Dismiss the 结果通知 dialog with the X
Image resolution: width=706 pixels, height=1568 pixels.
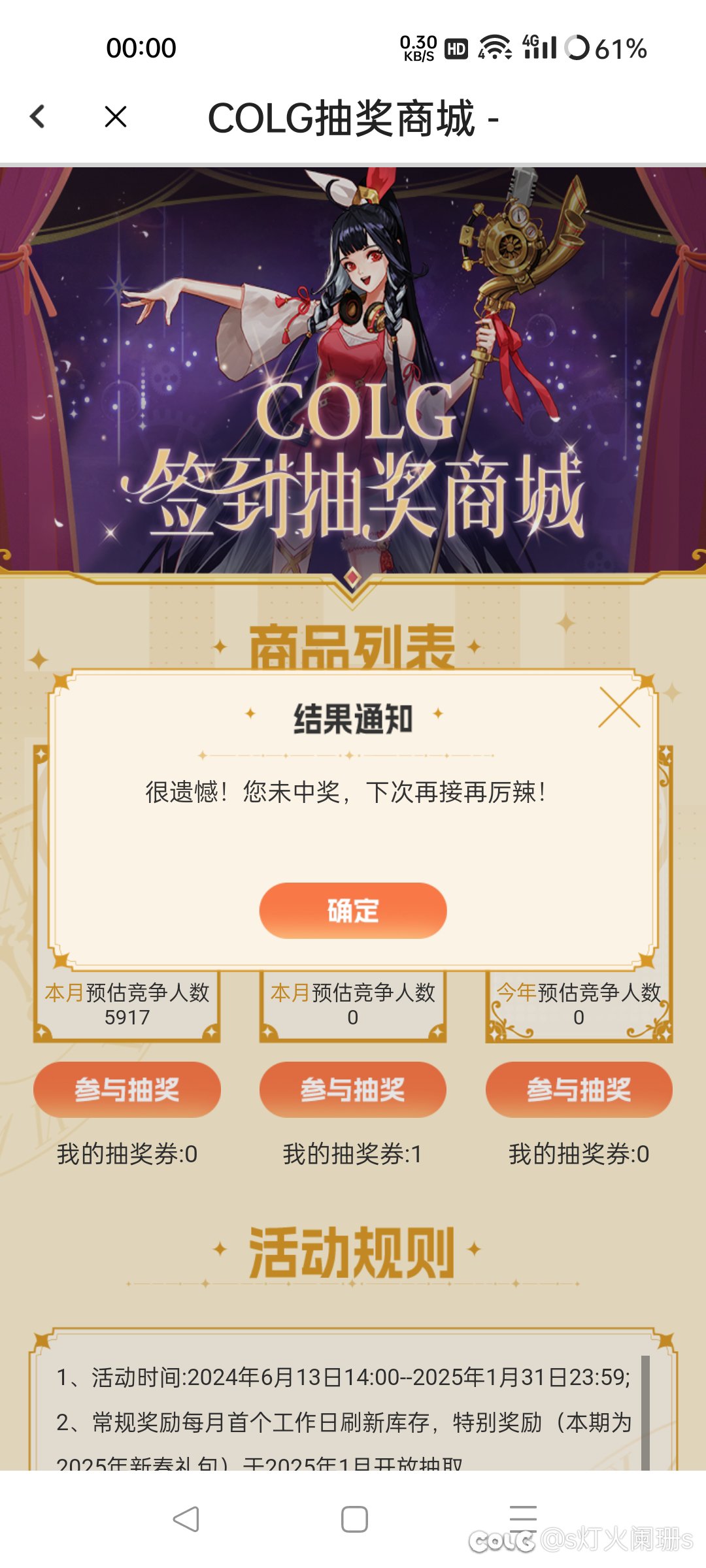tap(618, 707)
